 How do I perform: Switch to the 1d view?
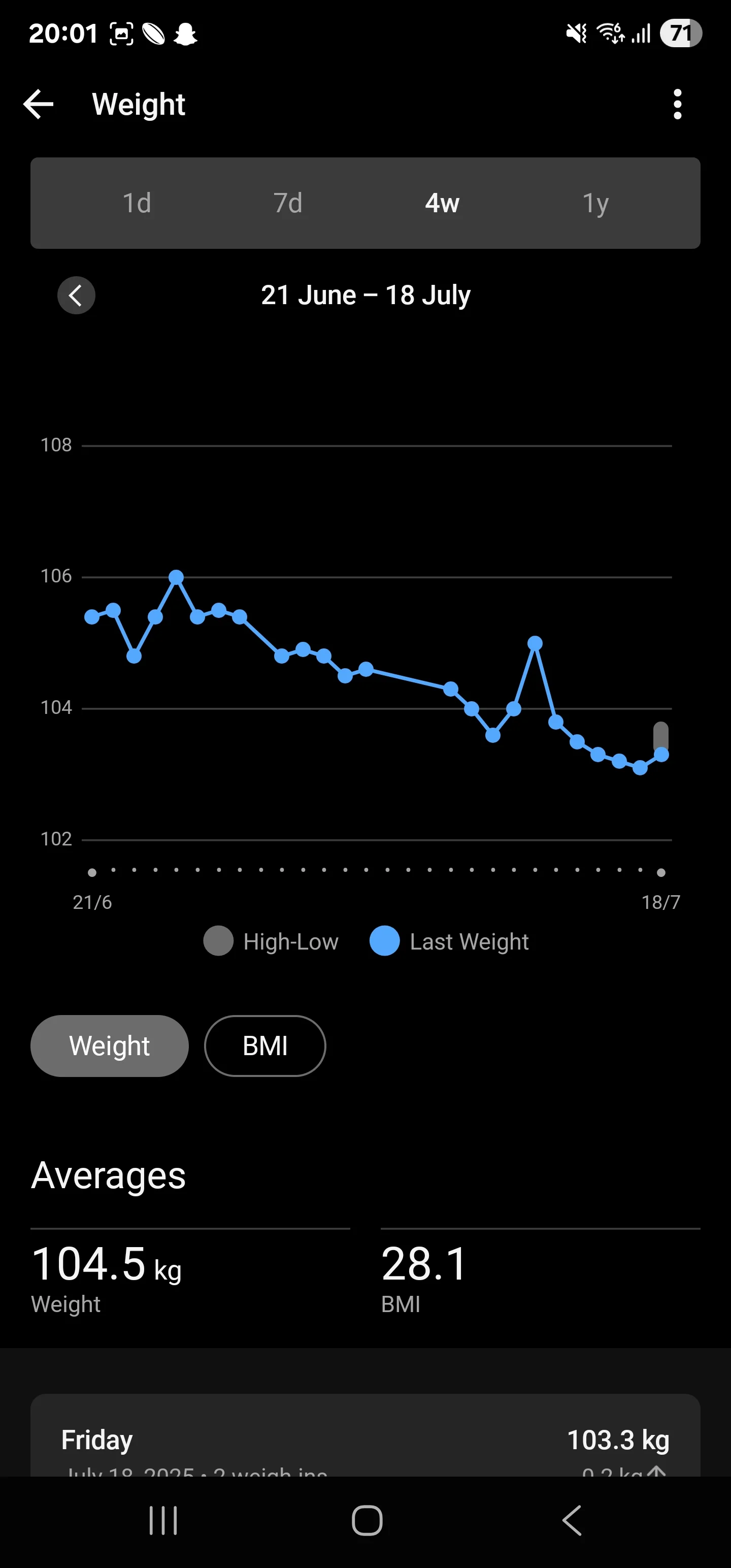(137, 203)
